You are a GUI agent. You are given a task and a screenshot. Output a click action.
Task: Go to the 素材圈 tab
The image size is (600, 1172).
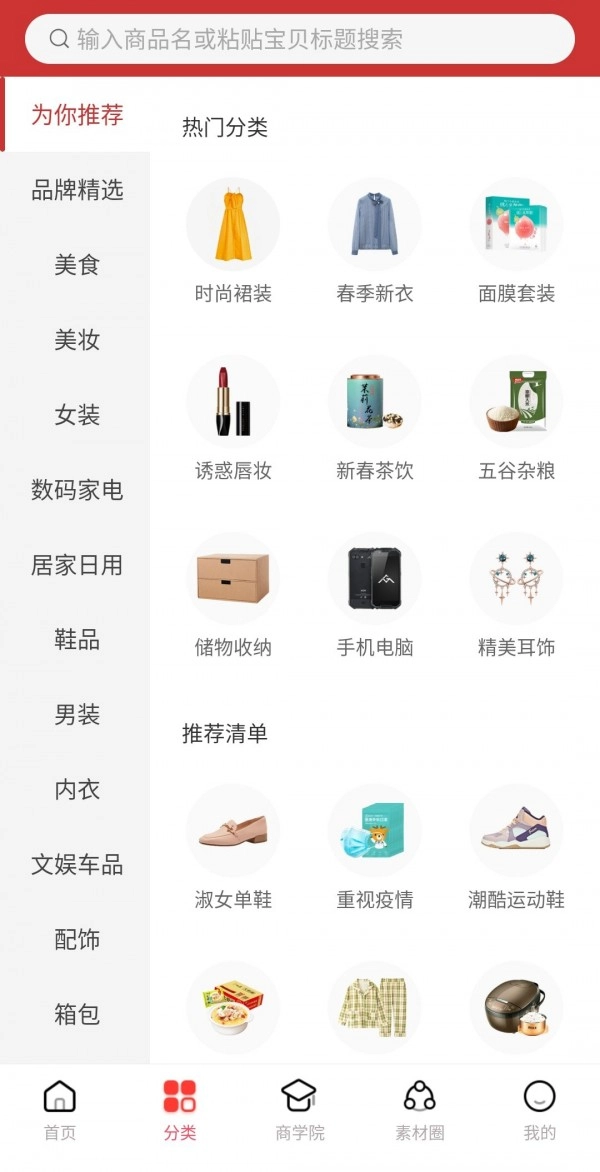[419, 1110]
